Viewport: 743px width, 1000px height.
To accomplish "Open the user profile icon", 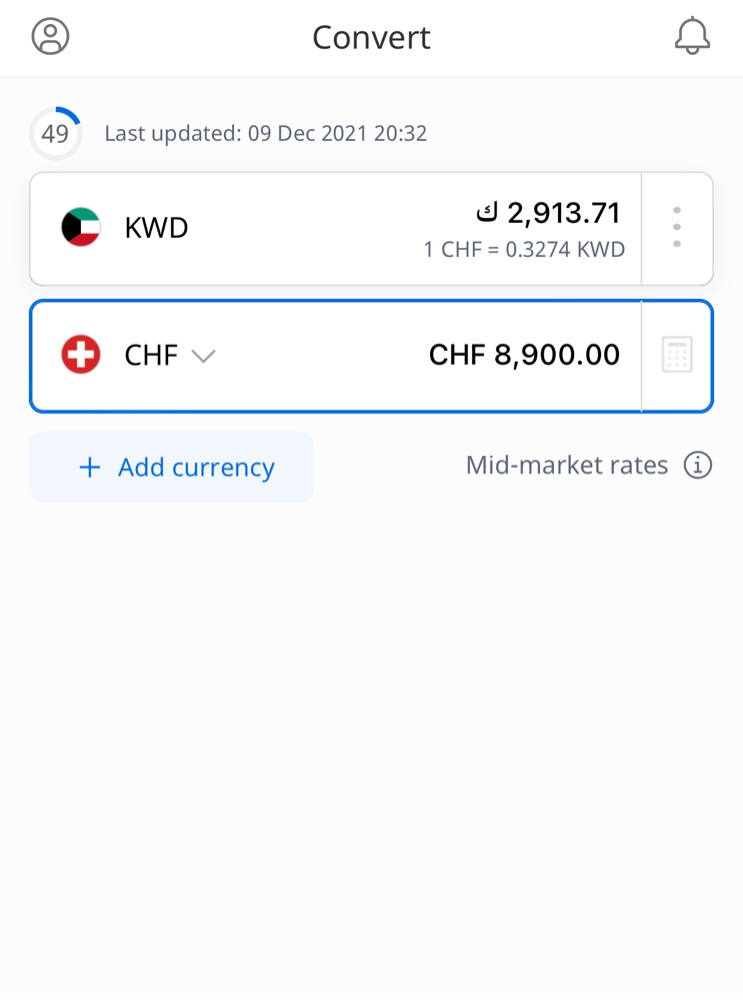I will click(x=50, y=37).
